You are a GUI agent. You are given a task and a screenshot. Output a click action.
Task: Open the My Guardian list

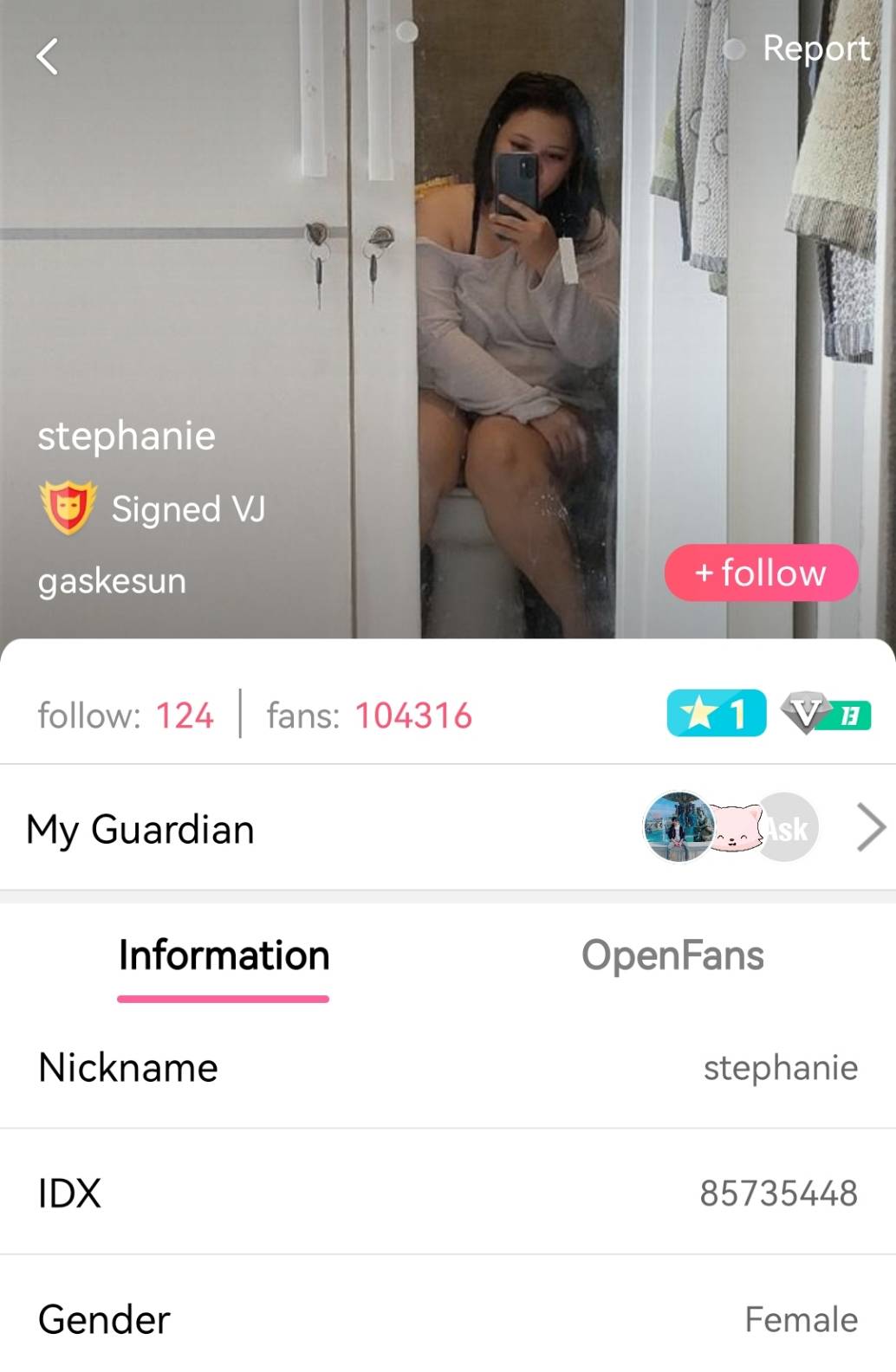tap(869, 827)
